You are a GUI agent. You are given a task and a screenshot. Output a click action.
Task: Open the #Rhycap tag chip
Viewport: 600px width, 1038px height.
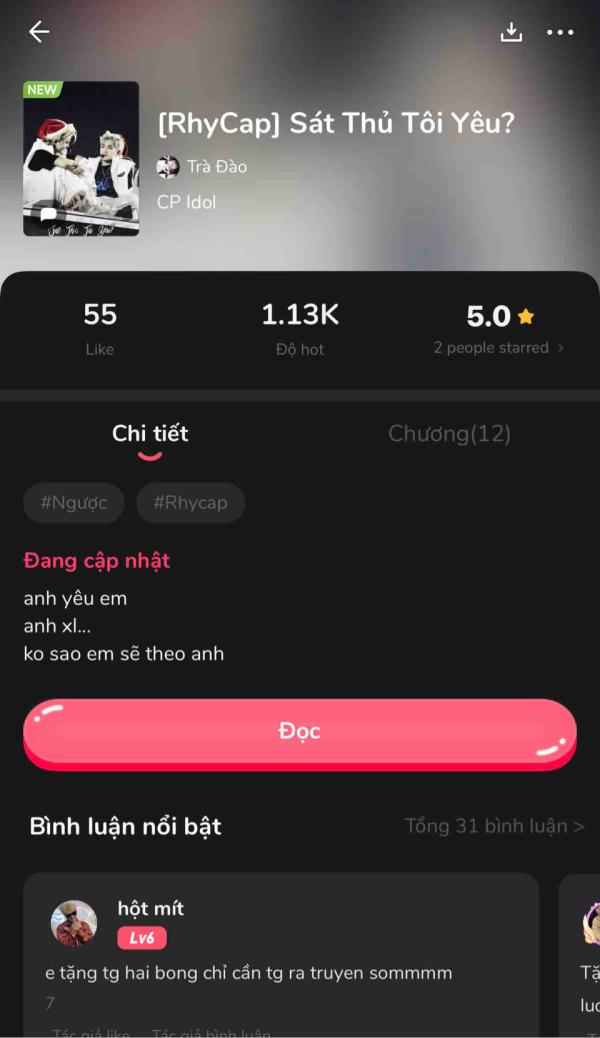click(190, 503)
